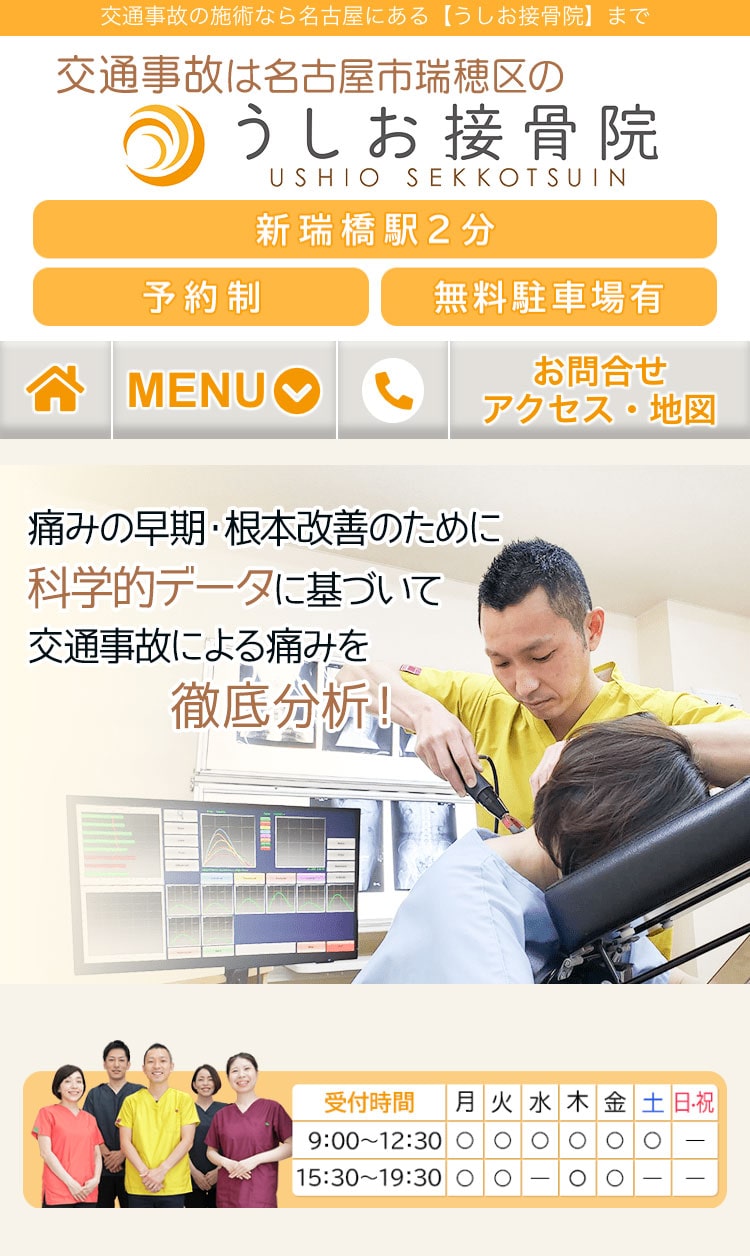The height and width of the screenshot is (1256, 750).
Task: Expand the MENU dropdown
Action: [224, 390]
